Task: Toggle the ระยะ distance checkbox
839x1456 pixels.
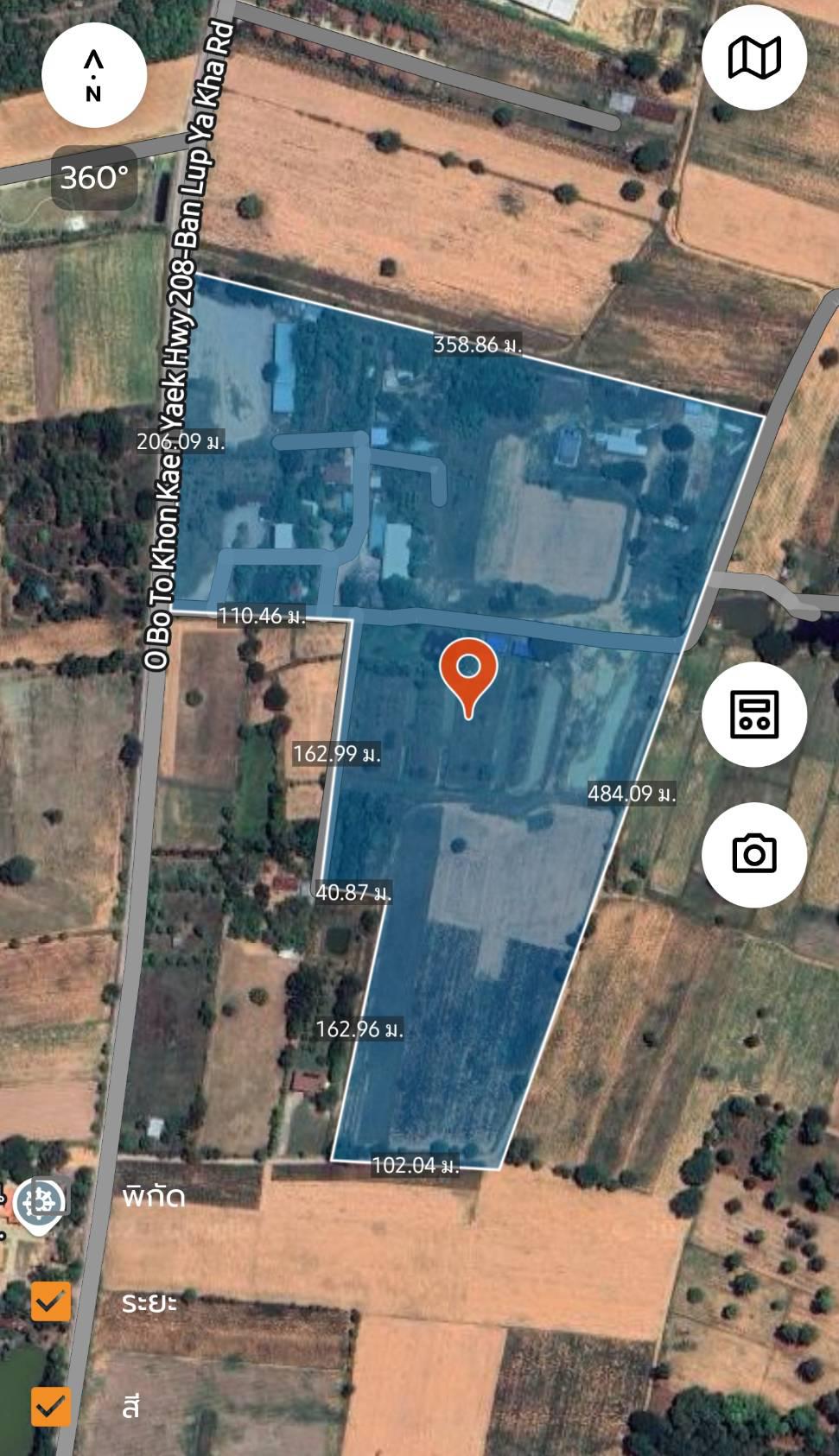Action: coord(51,1301)
